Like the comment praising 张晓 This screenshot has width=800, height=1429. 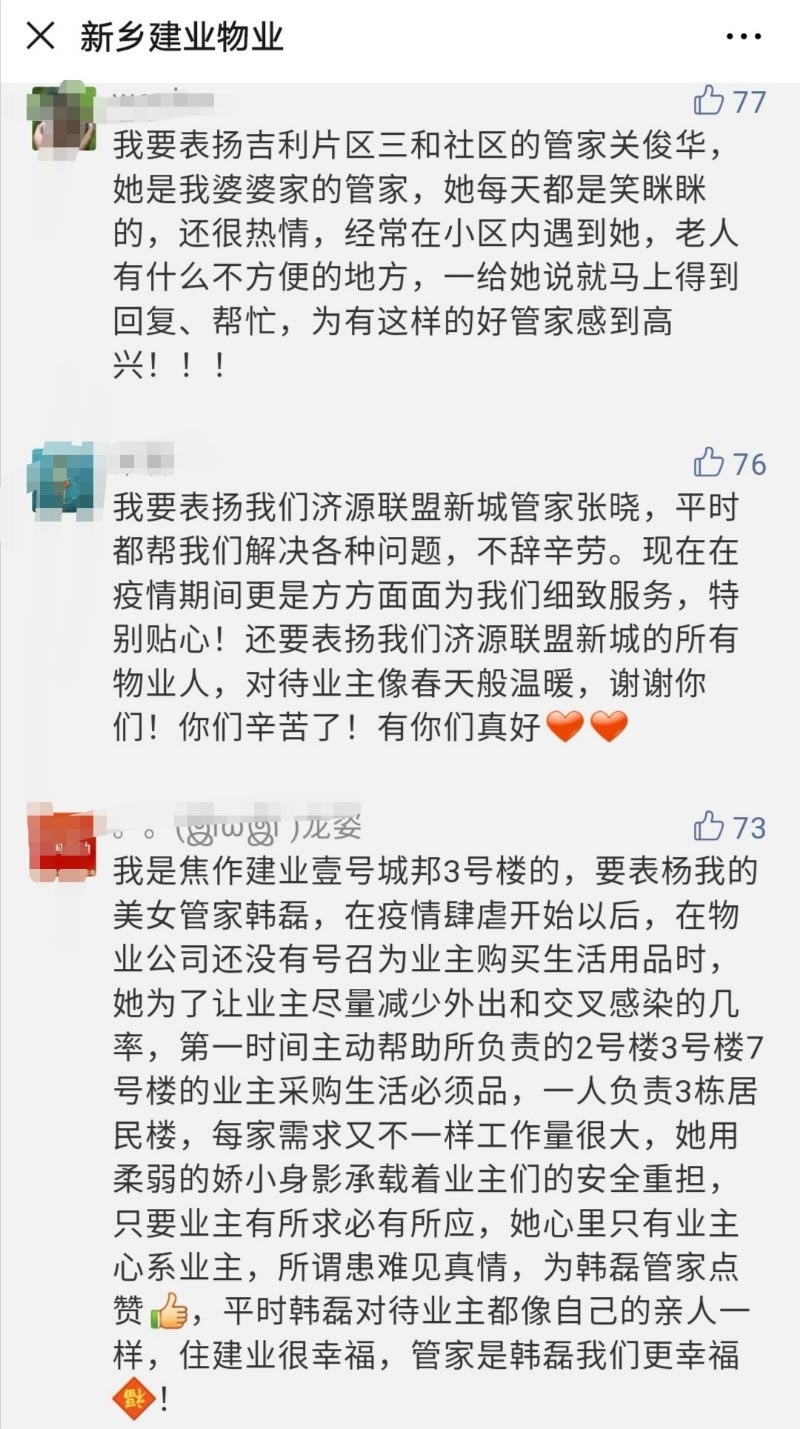point(710,463)
